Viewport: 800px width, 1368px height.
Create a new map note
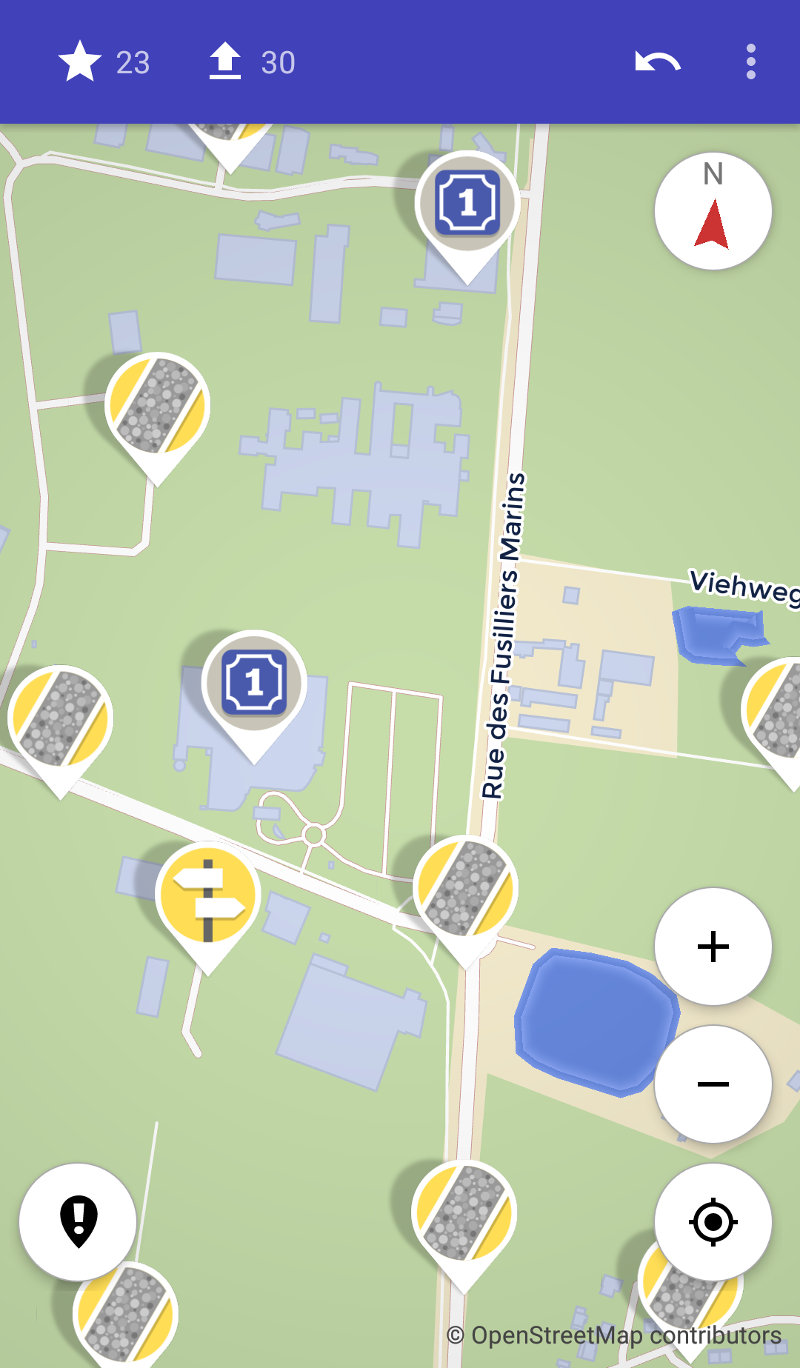78,1221
